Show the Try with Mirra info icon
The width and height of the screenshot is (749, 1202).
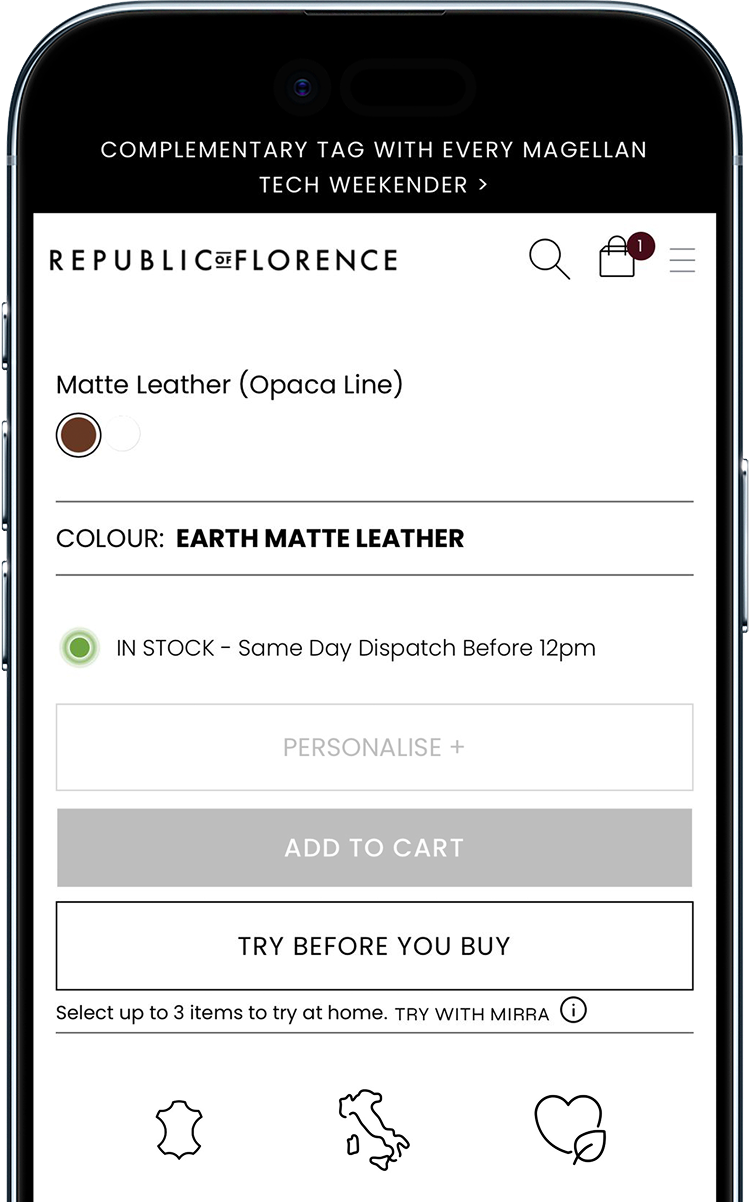coord(573,1010)
